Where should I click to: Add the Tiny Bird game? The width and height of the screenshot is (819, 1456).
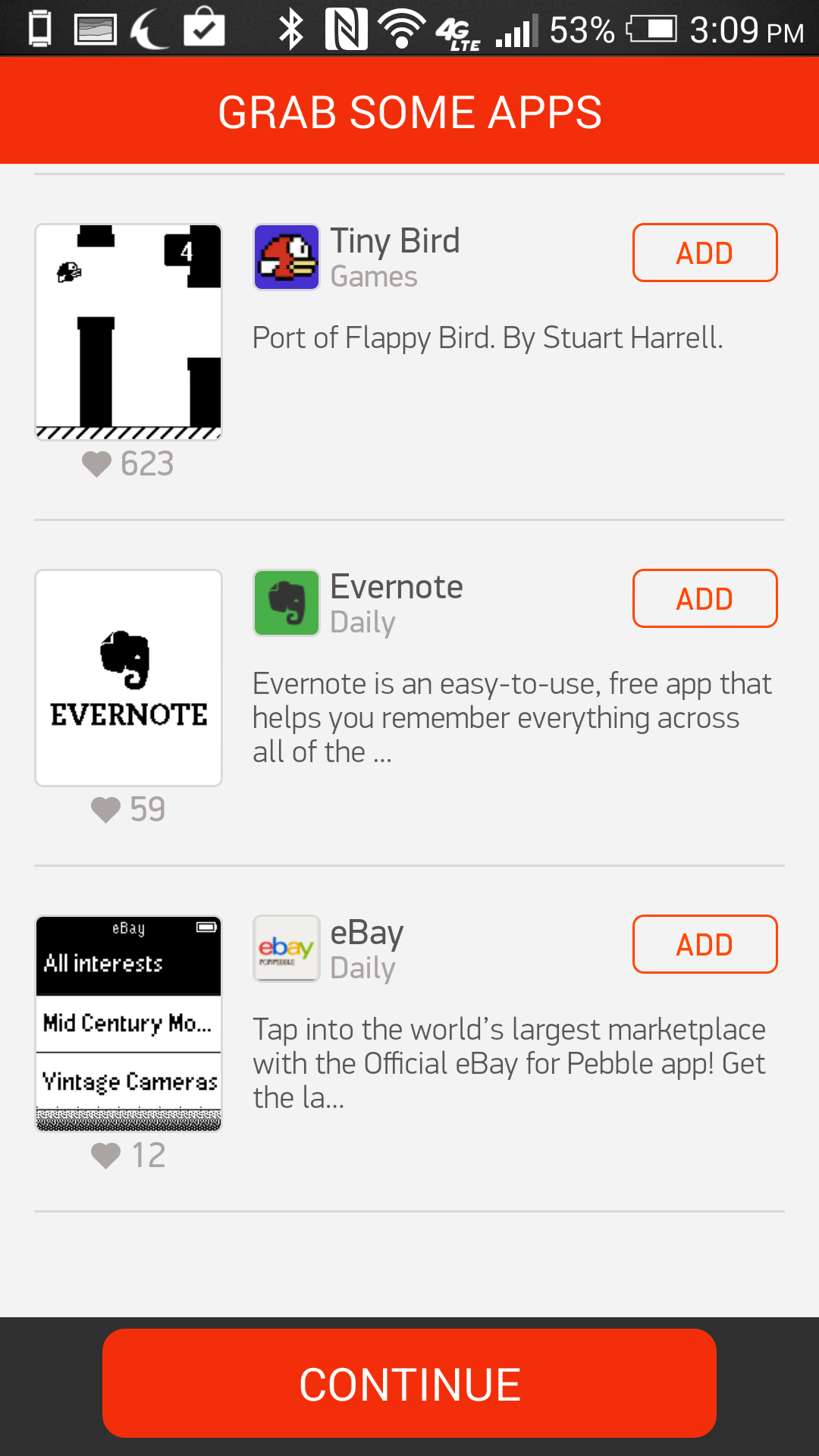pos(704,253)
